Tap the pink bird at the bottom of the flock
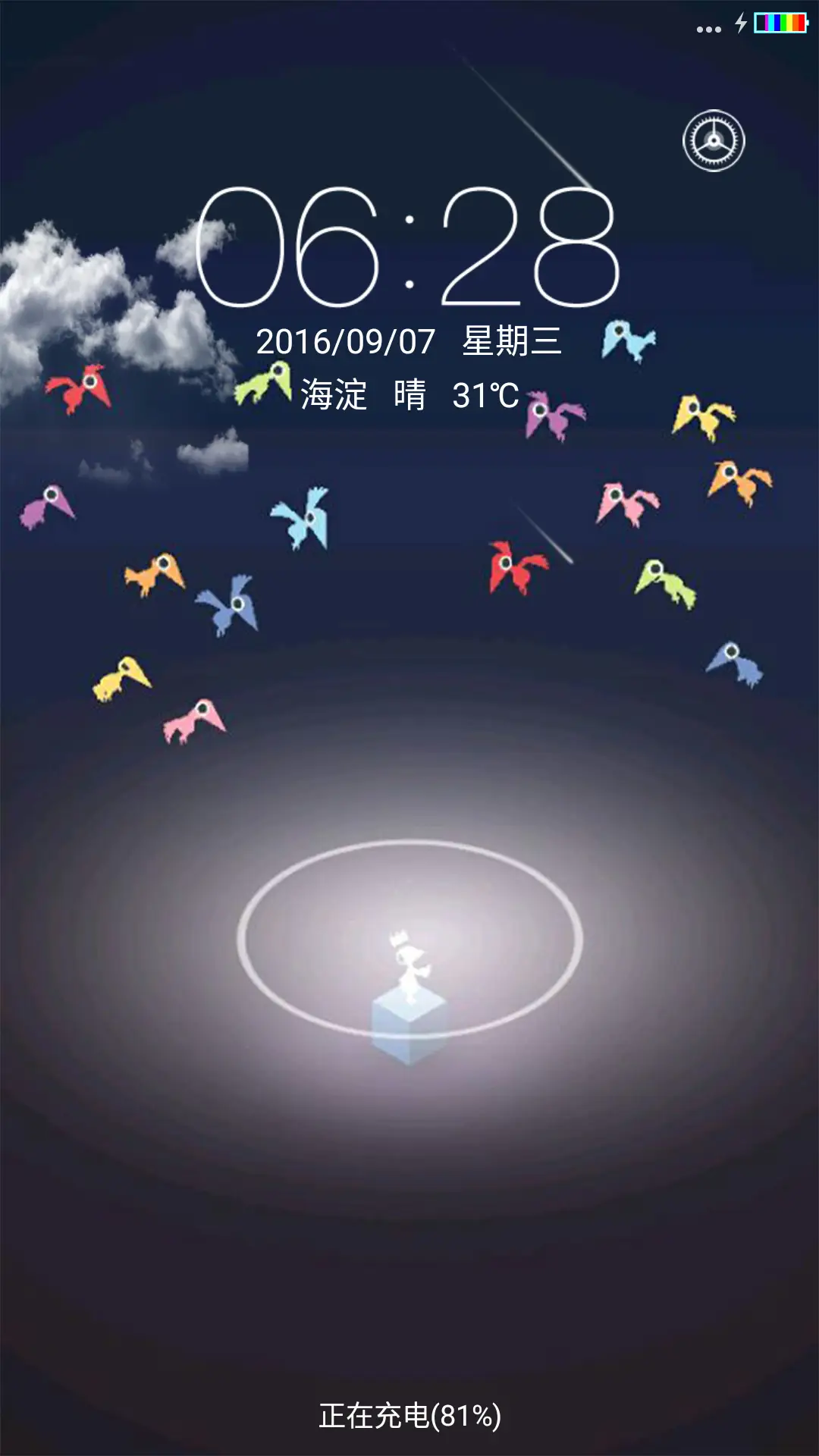This screenshot has height=1456, width=819. coord(196,724)
